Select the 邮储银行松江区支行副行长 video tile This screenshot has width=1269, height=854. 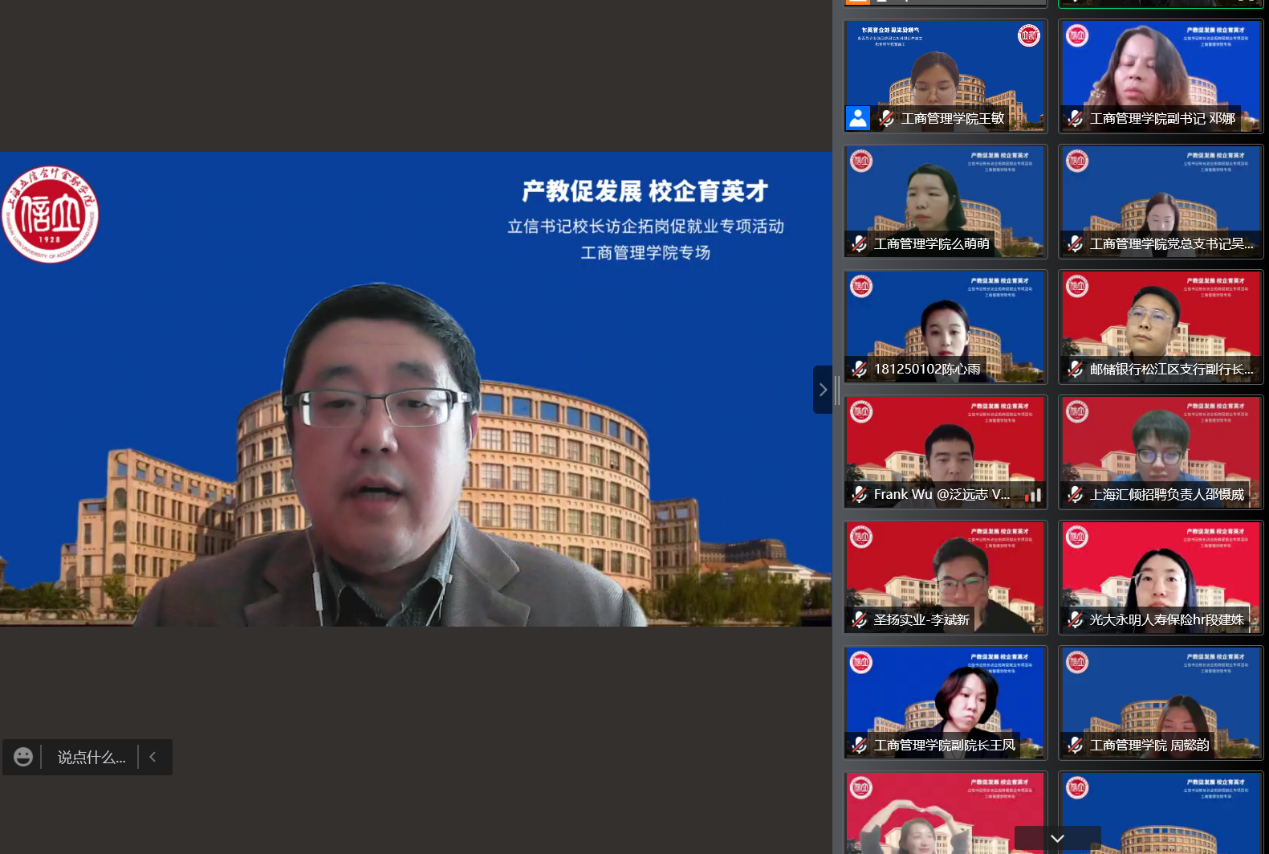click(1161, 326)
